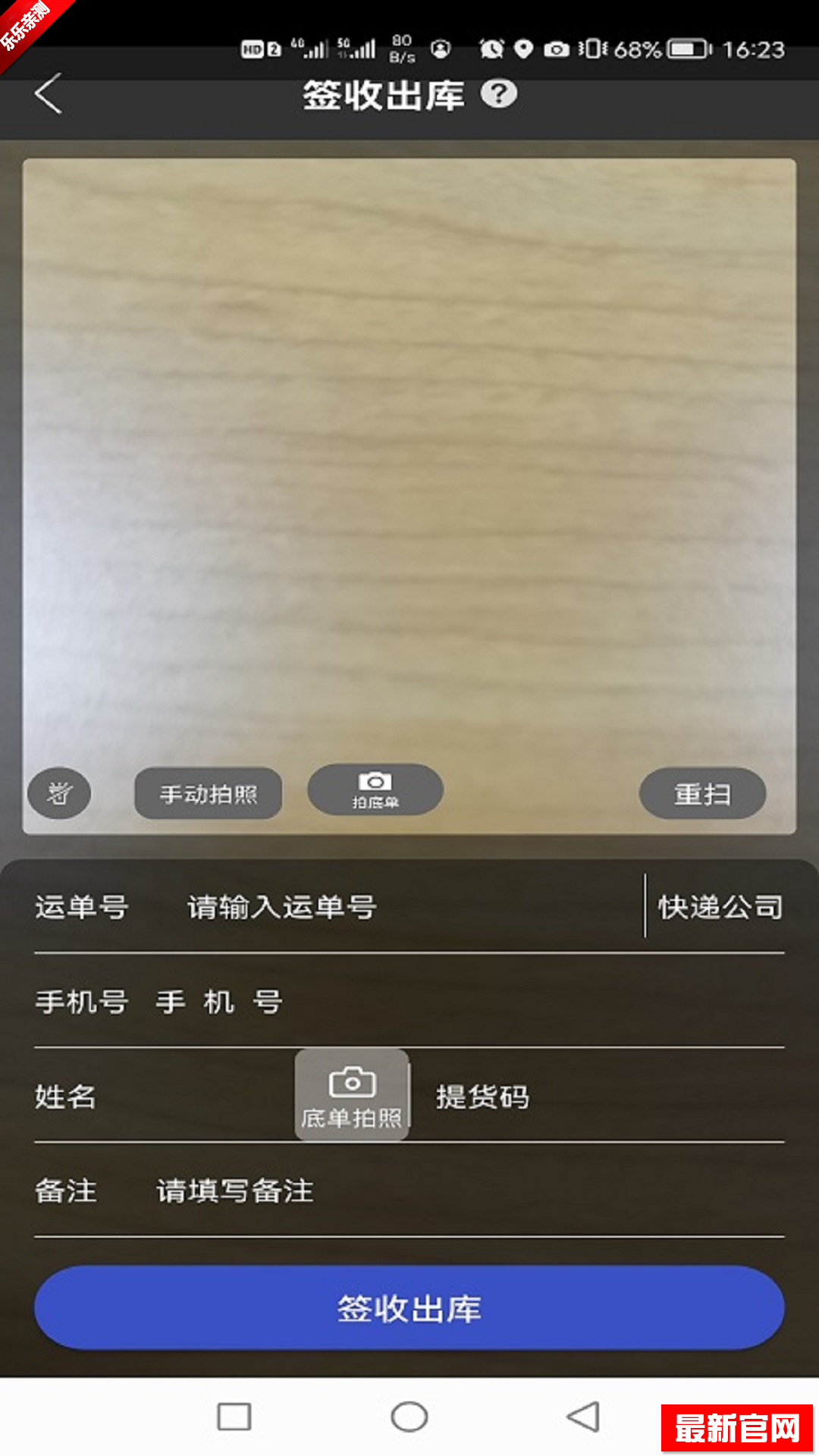Image resolution: width=819 pixels, height=1456 pixels.
Task: Focus the 运单号 input field
Action: pyautogui.click(x=394, y=907)
